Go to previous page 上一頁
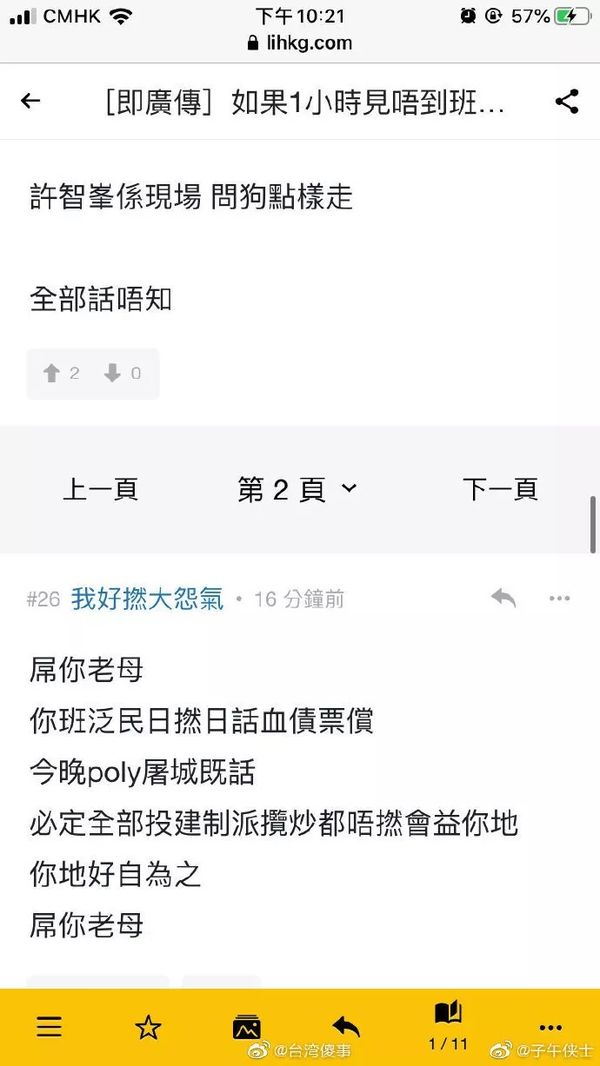The image size is (600, 1066). 100,489
